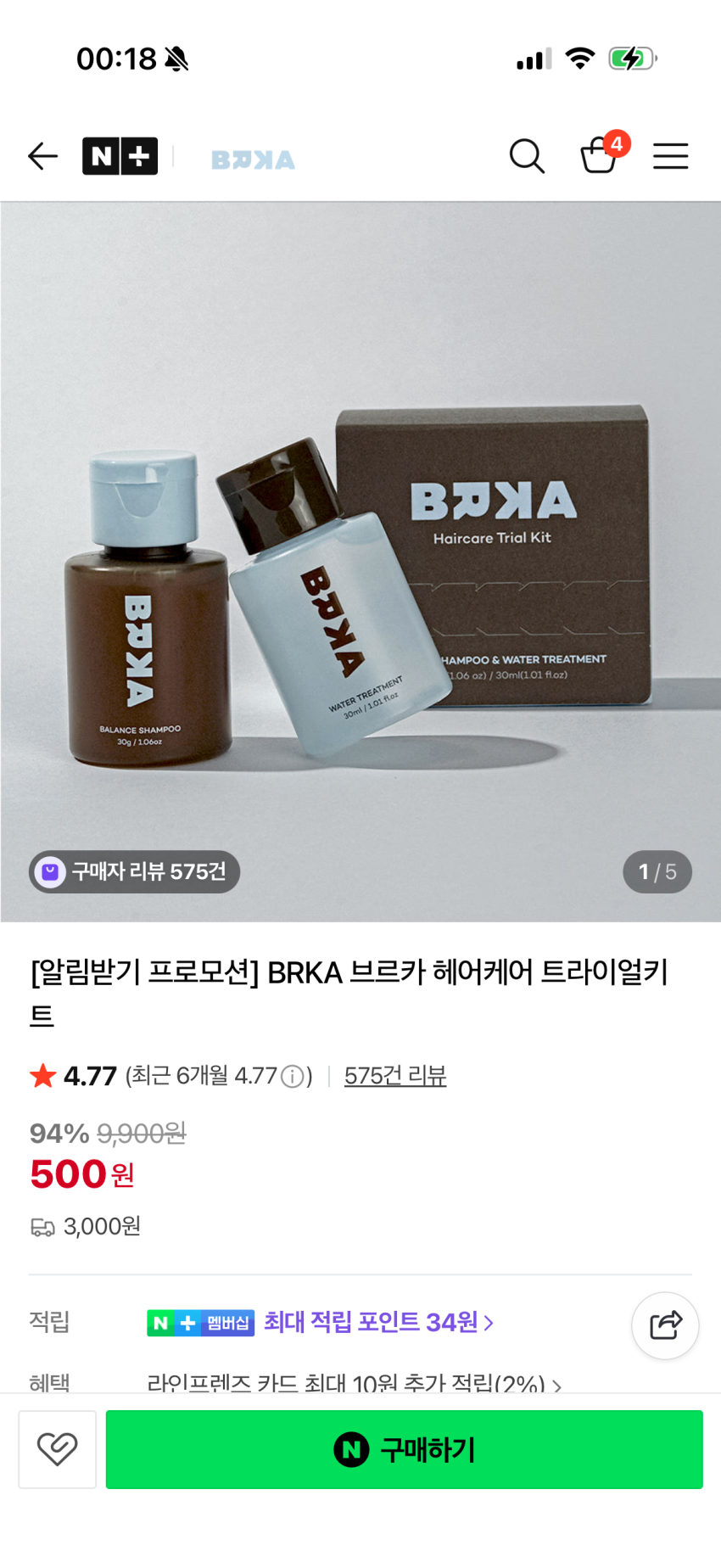The image size is (721, 1568).
Task: Open the BRKA brand store
Action: pos(253,160)
